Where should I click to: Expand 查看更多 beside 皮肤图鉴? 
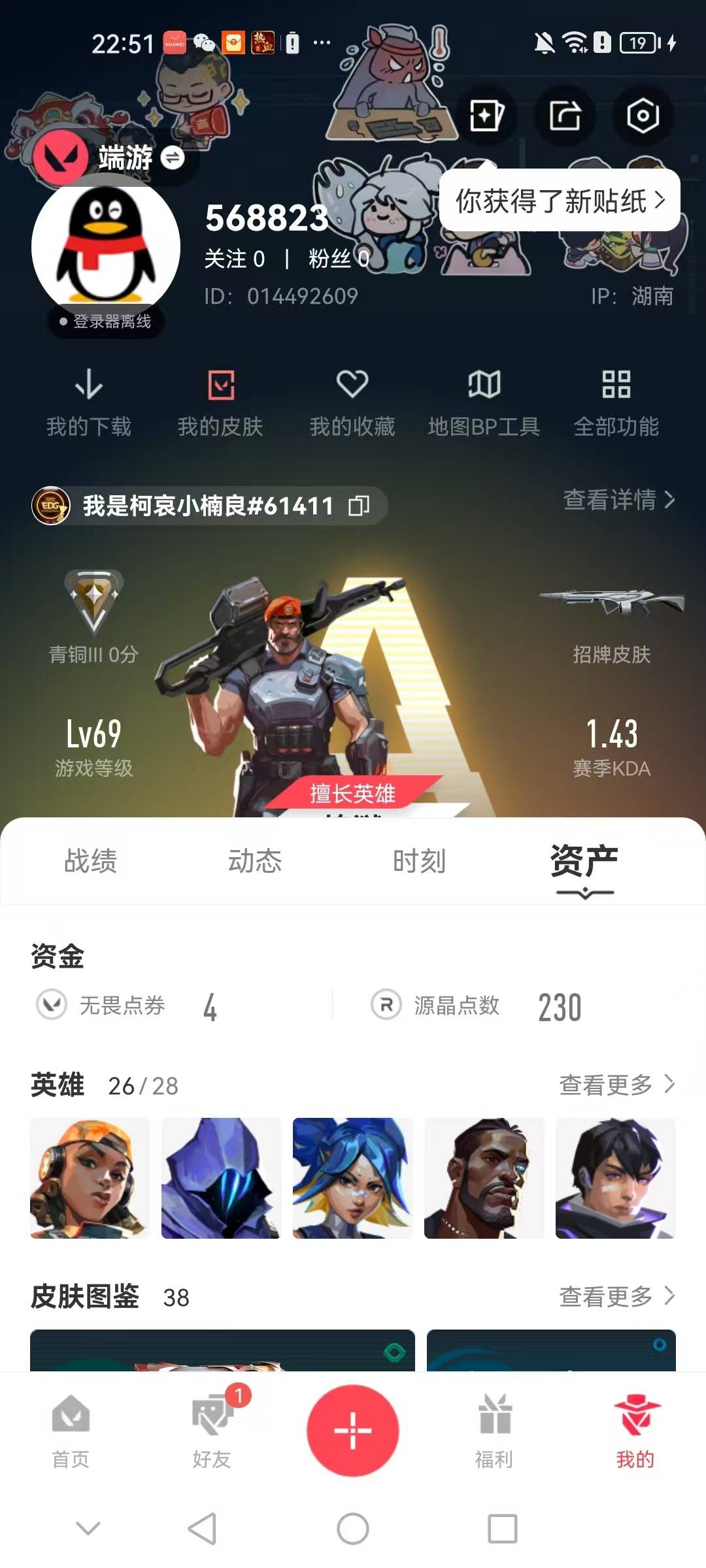614,1297
